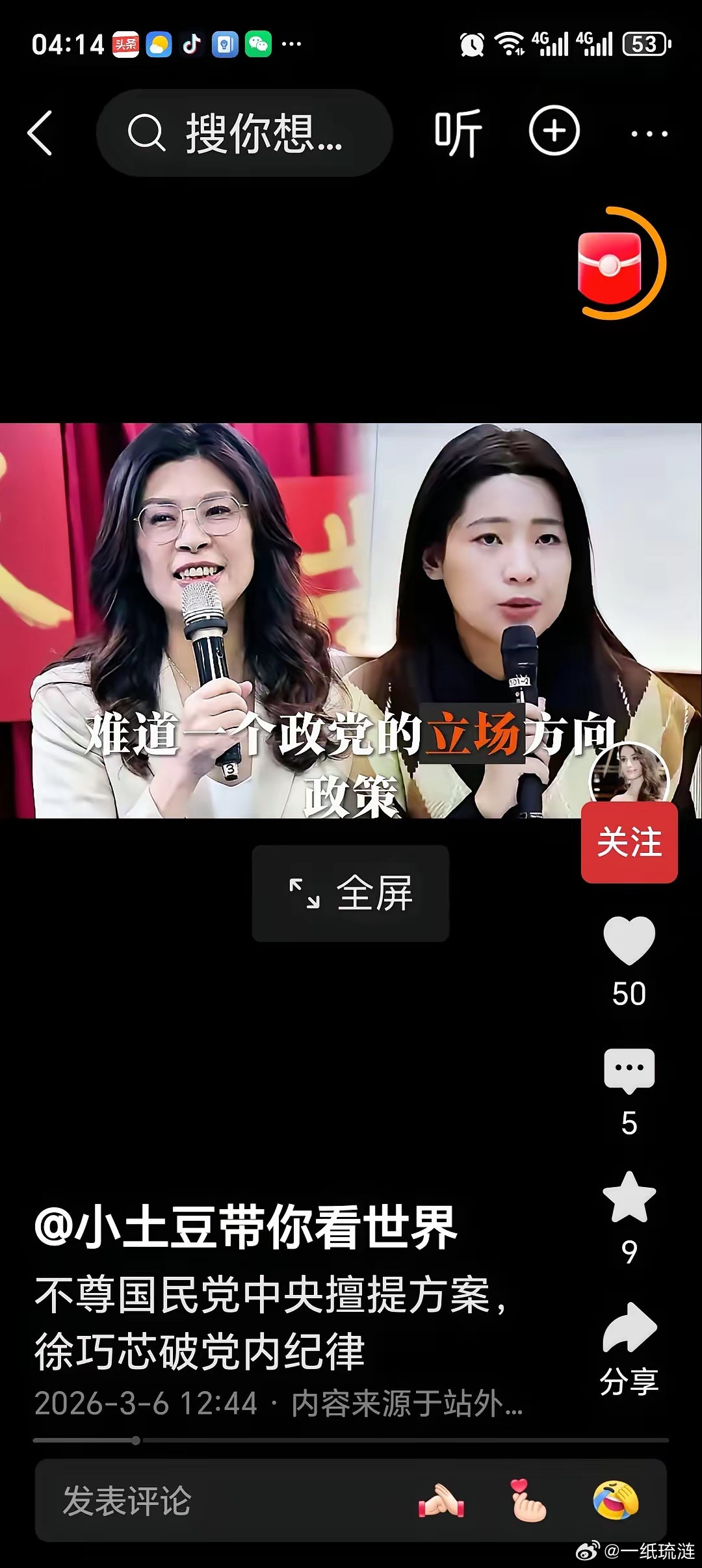
Task: Tap the 关注 follow button
Action: [x=628, y=841]
